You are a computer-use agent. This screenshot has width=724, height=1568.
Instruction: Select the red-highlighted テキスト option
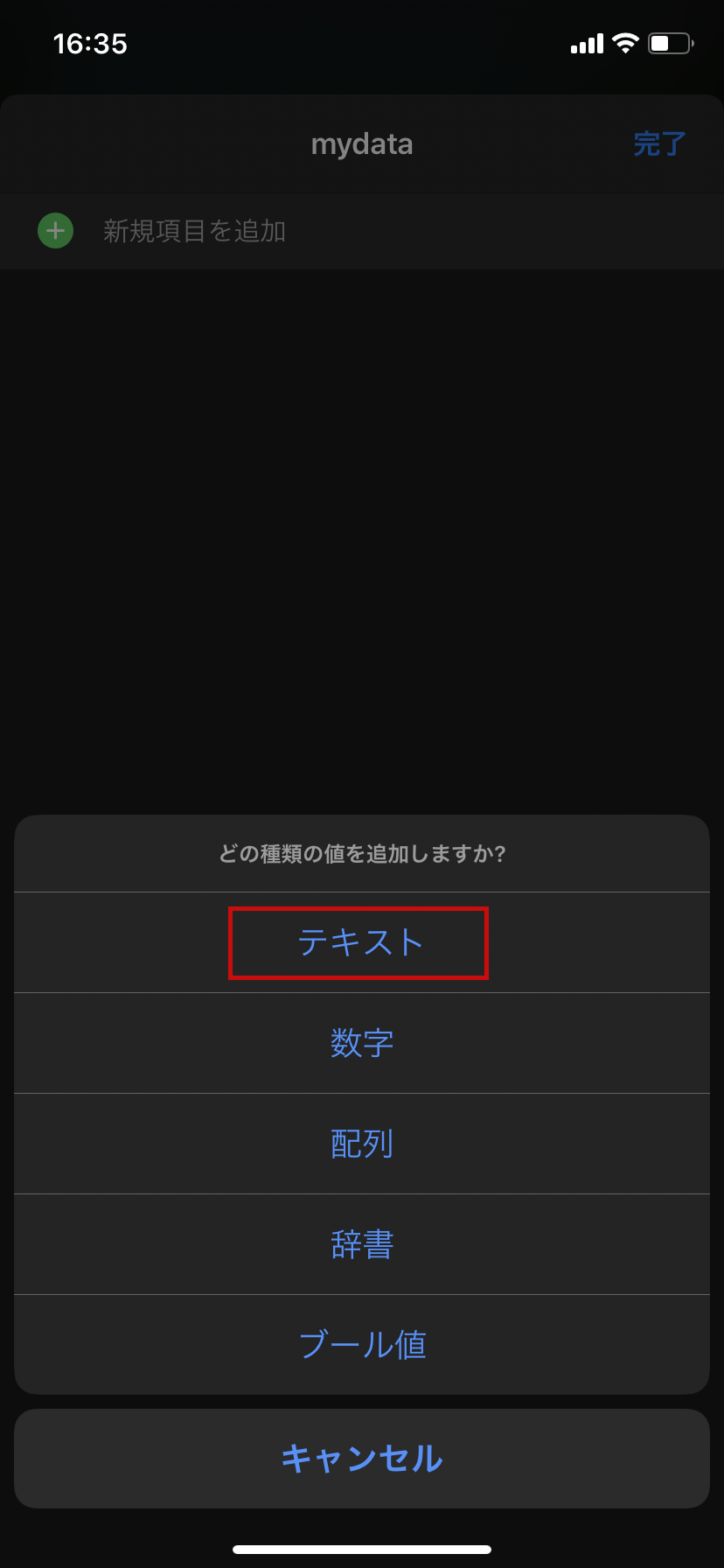[359, 942]
